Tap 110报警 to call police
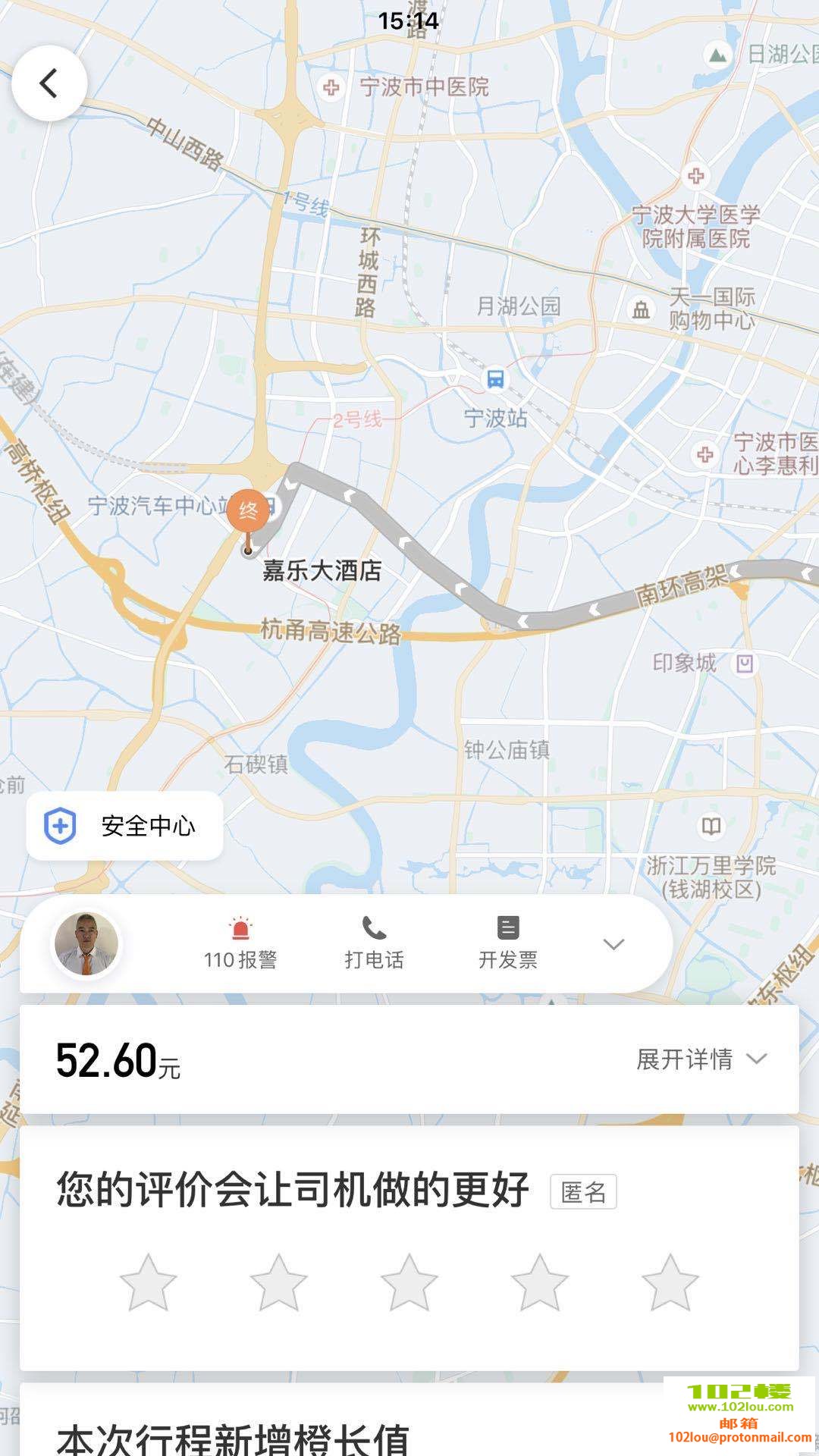Viewport: 819px width, 1456px height. click(x=240, y=944)
